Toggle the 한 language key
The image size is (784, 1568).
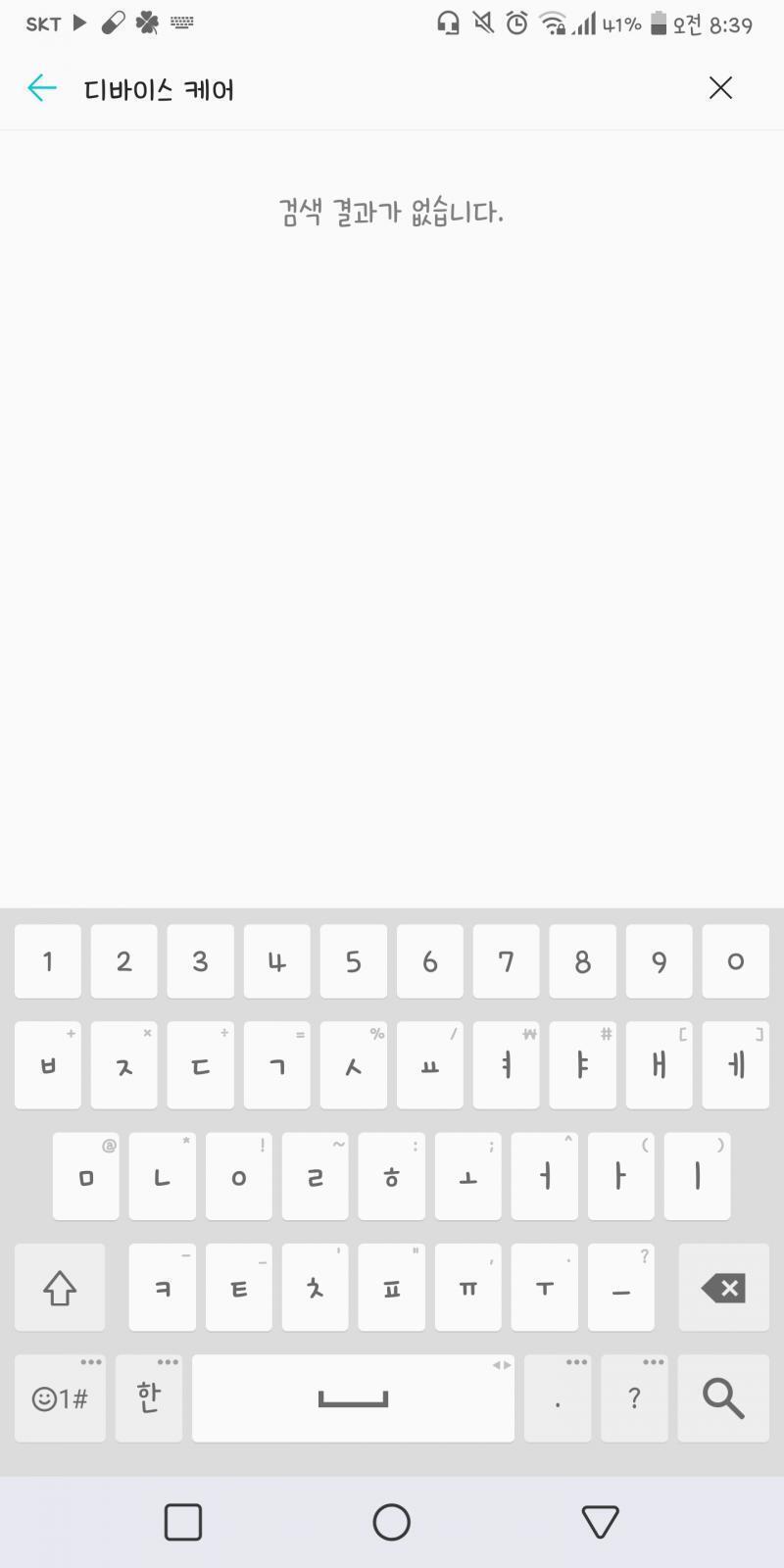click(x=149, y=1398)
